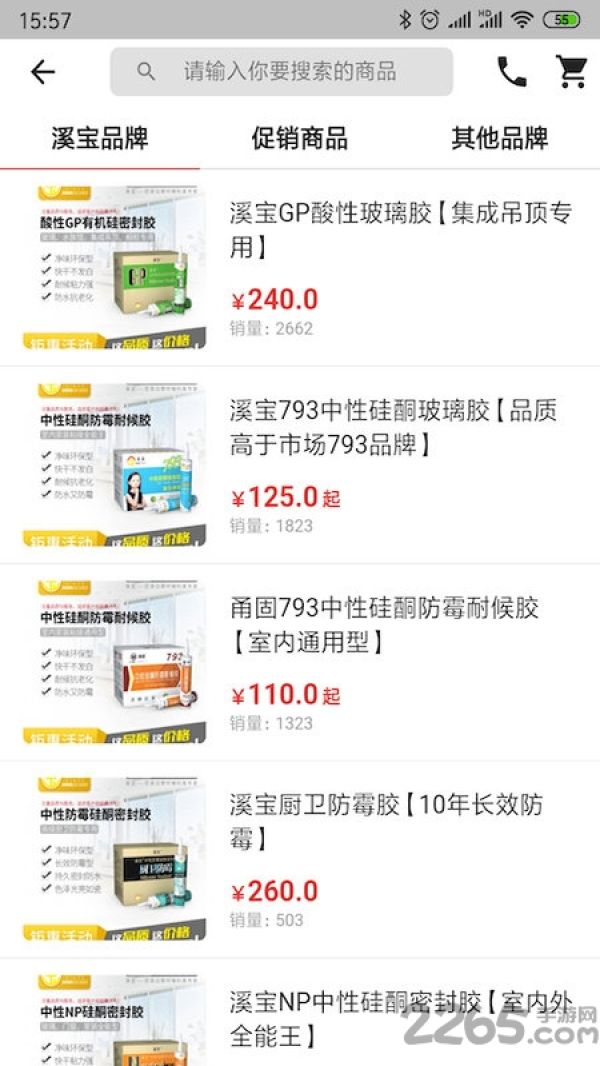This screenshot has height=1066, width=600.
Task: View 溪宝NP中性硅酮密封胶 item
Action: [x=300, y=1013]
